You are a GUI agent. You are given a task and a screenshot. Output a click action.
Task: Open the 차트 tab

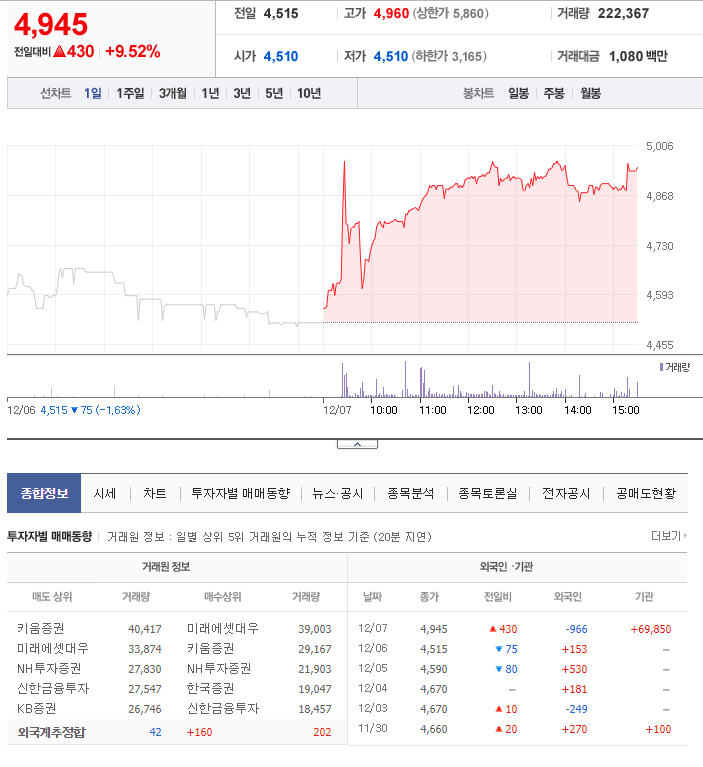click(x=155, y=493)
